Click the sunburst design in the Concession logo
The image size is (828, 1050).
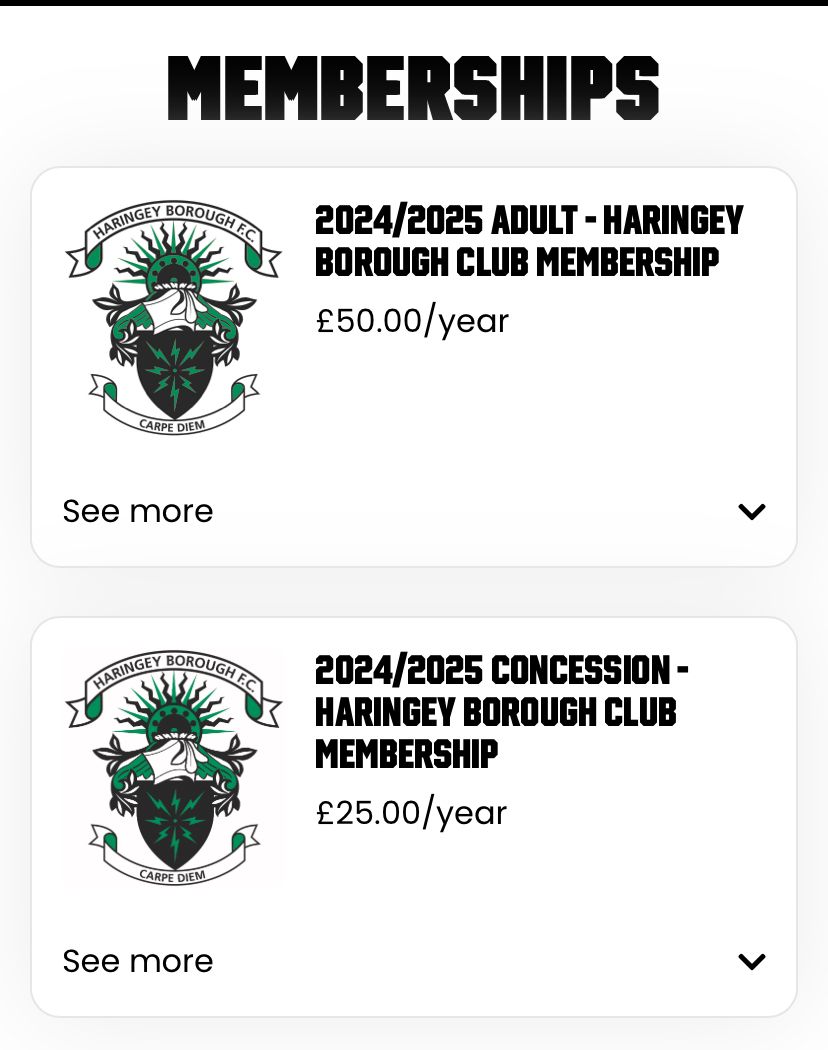pos(172,710)
